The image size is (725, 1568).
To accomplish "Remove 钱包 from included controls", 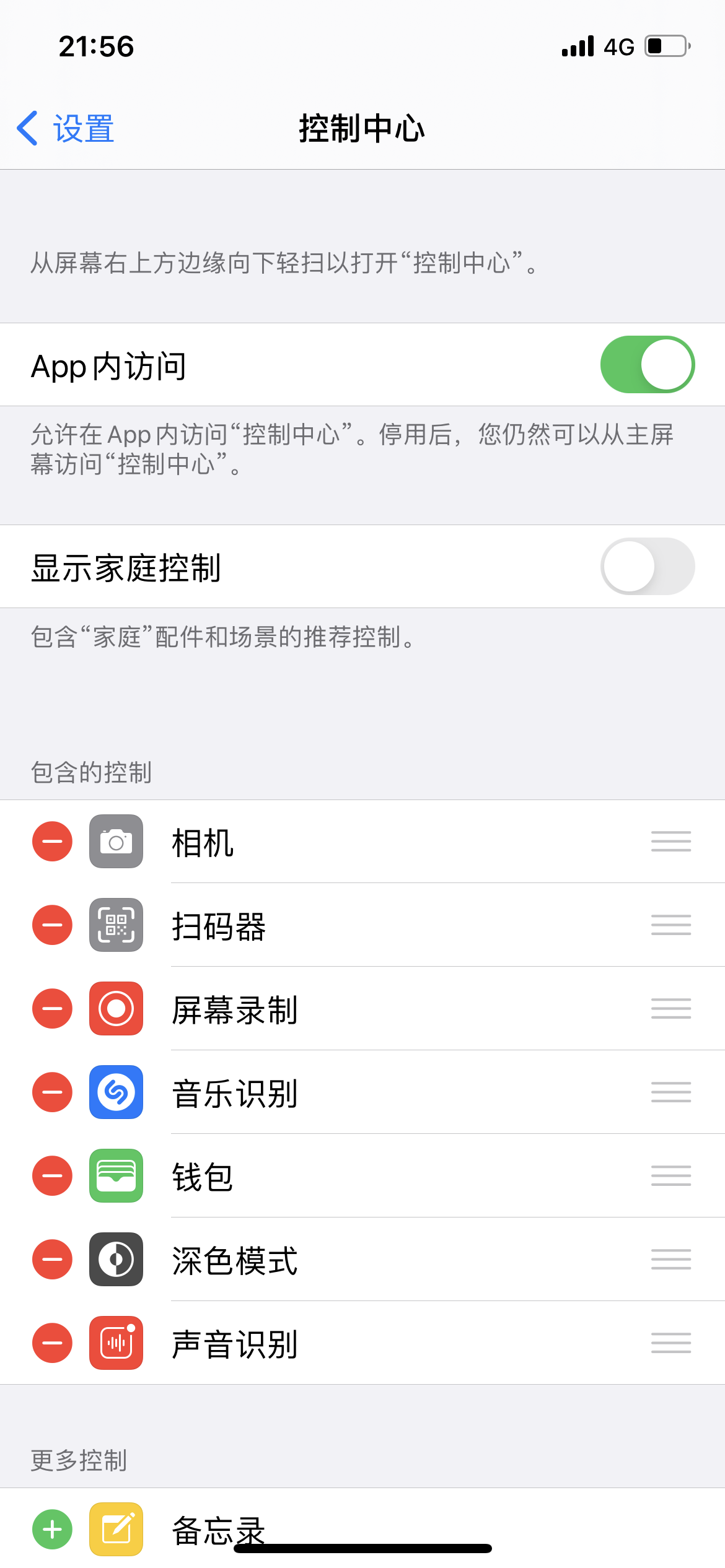I will (53, 1176).
